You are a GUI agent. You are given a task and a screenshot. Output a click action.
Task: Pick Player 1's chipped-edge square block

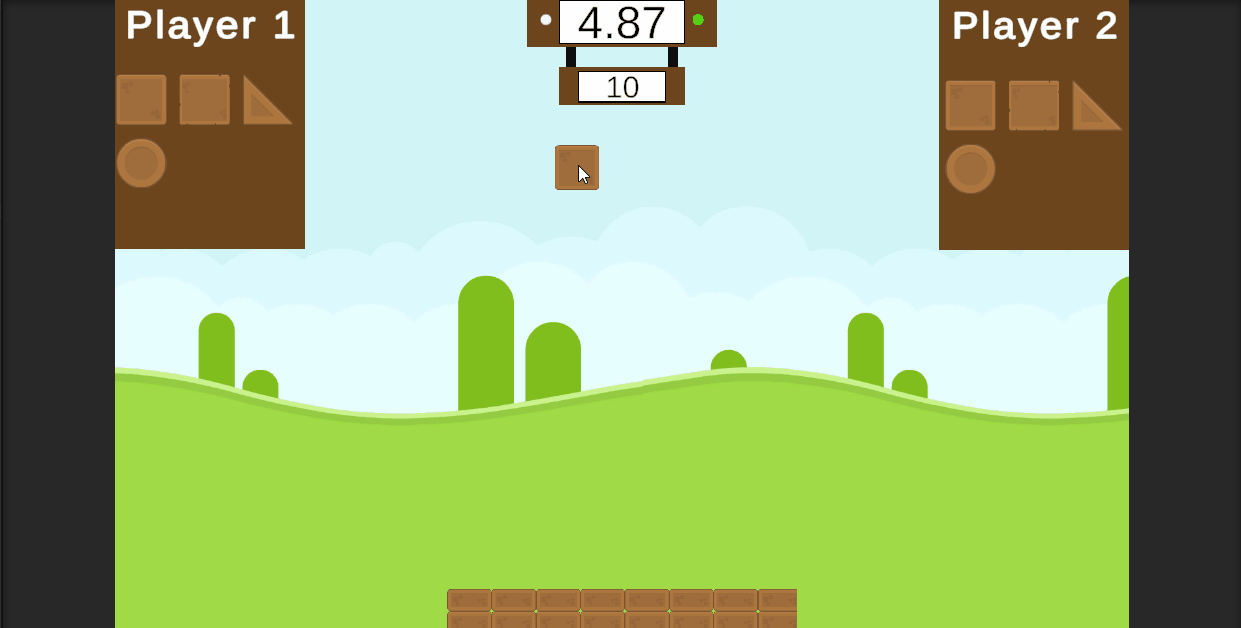click(205, 100)
